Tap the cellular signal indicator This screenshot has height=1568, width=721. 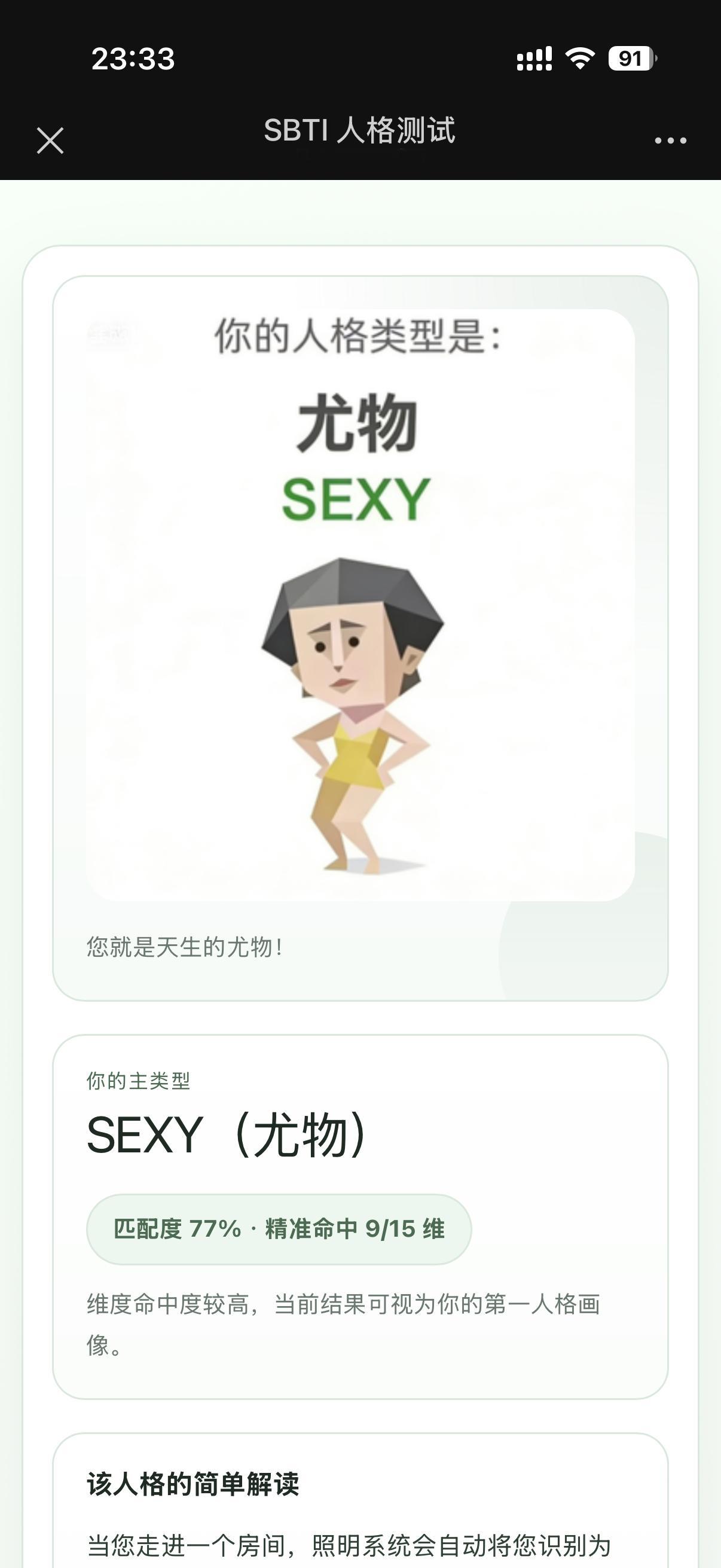(534, 59)
